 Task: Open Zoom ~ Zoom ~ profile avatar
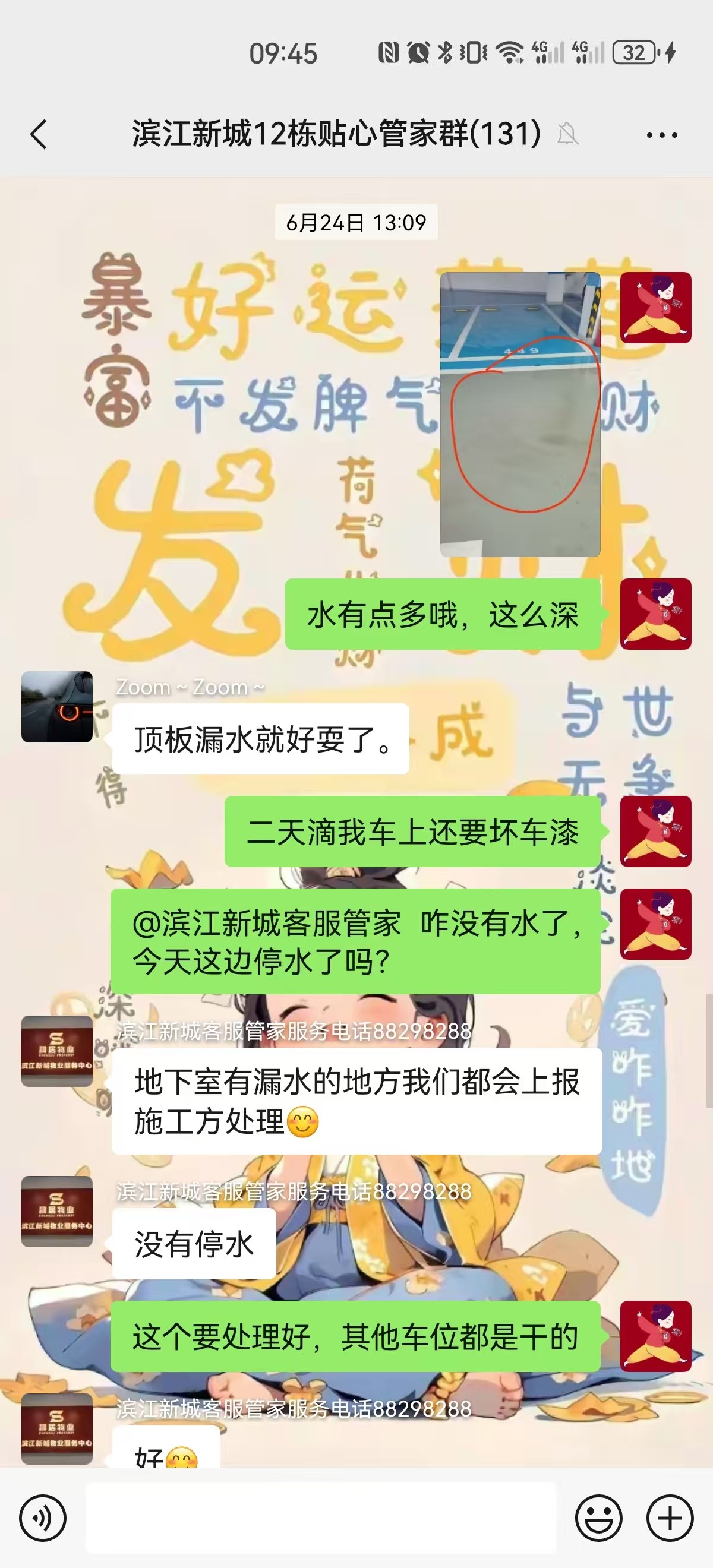56,707
